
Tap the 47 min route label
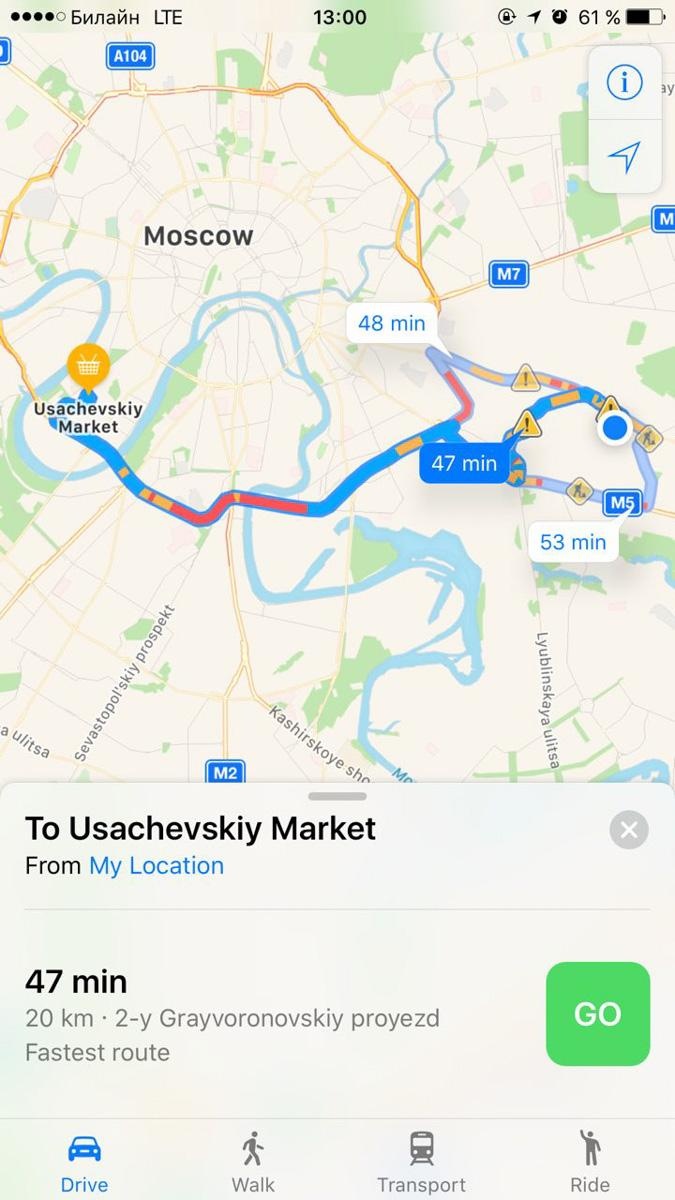(464, 463)
